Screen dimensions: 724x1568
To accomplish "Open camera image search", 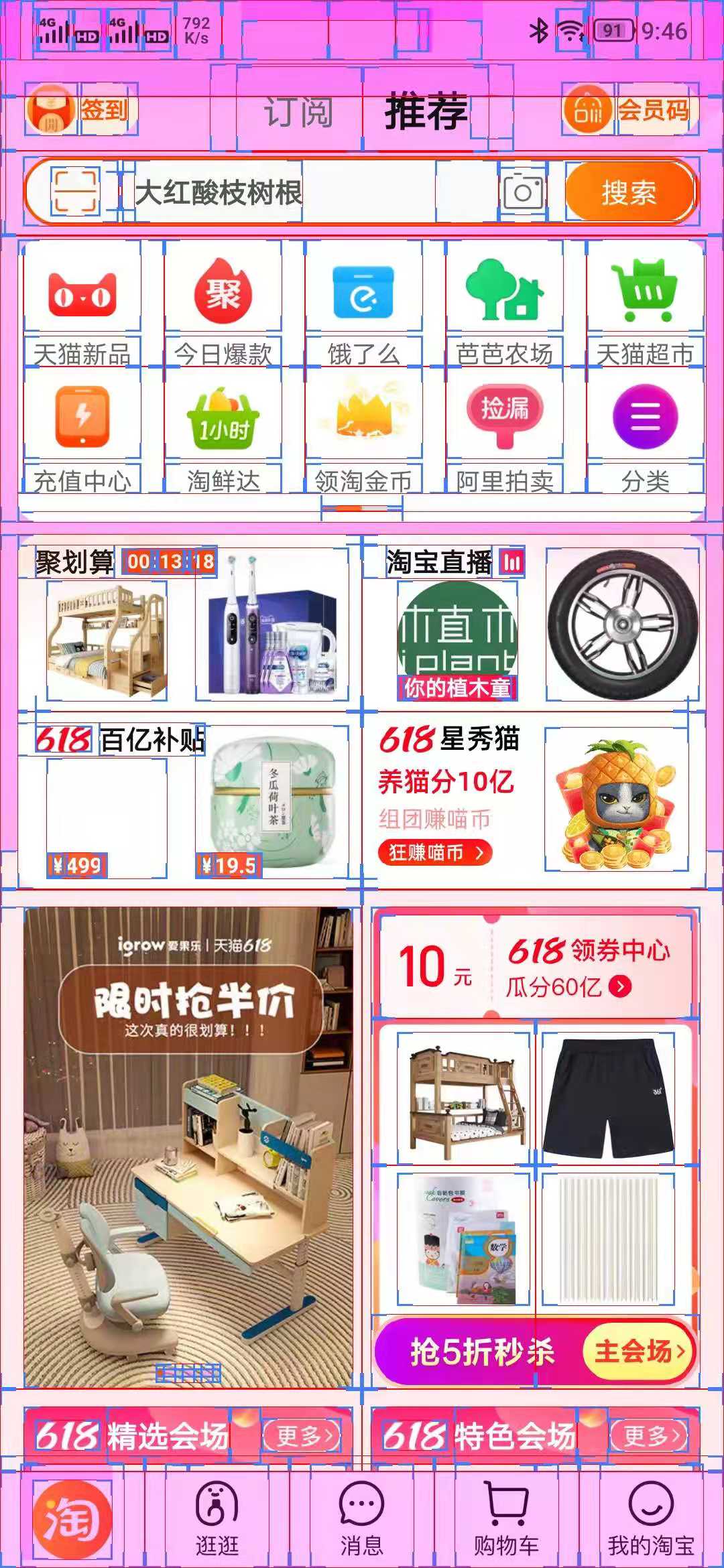I will pos(523,192).
